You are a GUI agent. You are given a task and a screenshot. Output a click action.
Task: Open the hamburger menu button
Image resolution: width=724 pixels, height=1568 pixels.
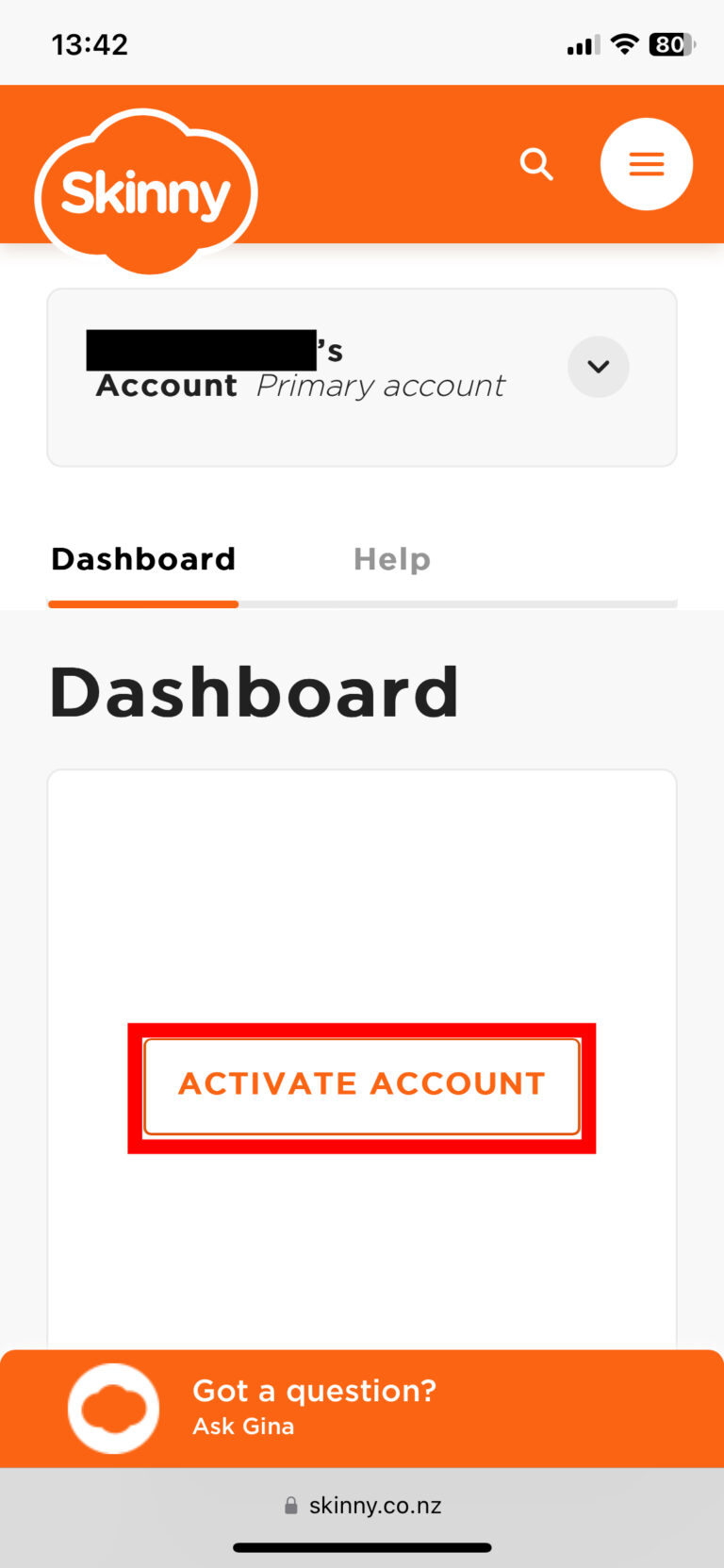click(647, 164)
